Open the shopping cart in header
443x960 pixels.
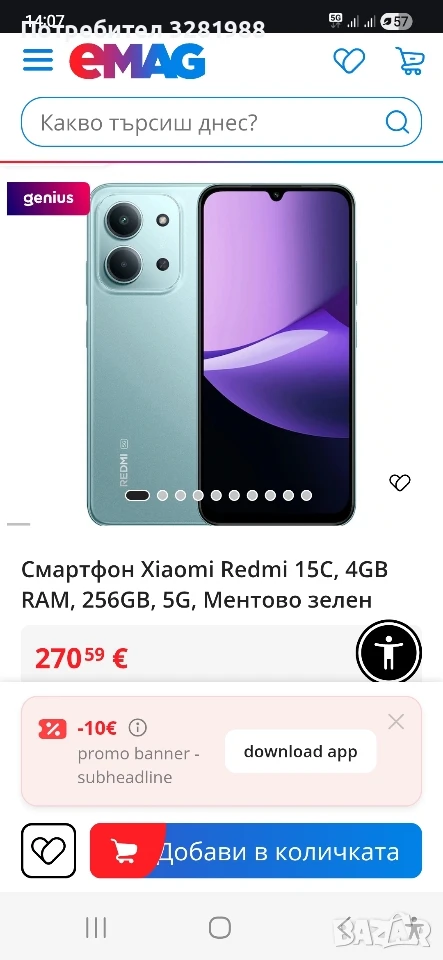click(409, 61)
